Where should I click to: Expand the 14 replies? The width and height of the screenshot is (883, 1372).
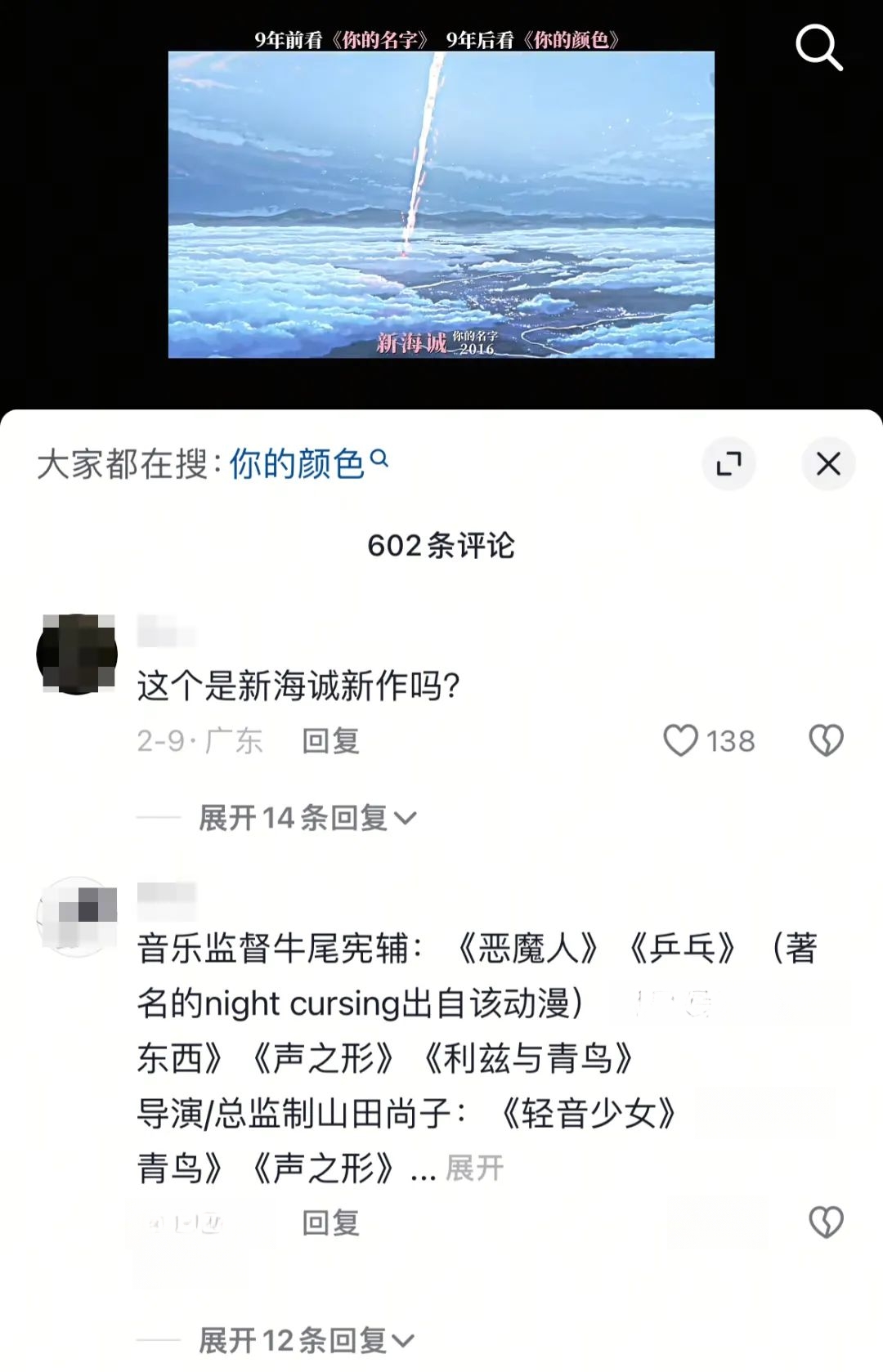[x=307, y=817]
